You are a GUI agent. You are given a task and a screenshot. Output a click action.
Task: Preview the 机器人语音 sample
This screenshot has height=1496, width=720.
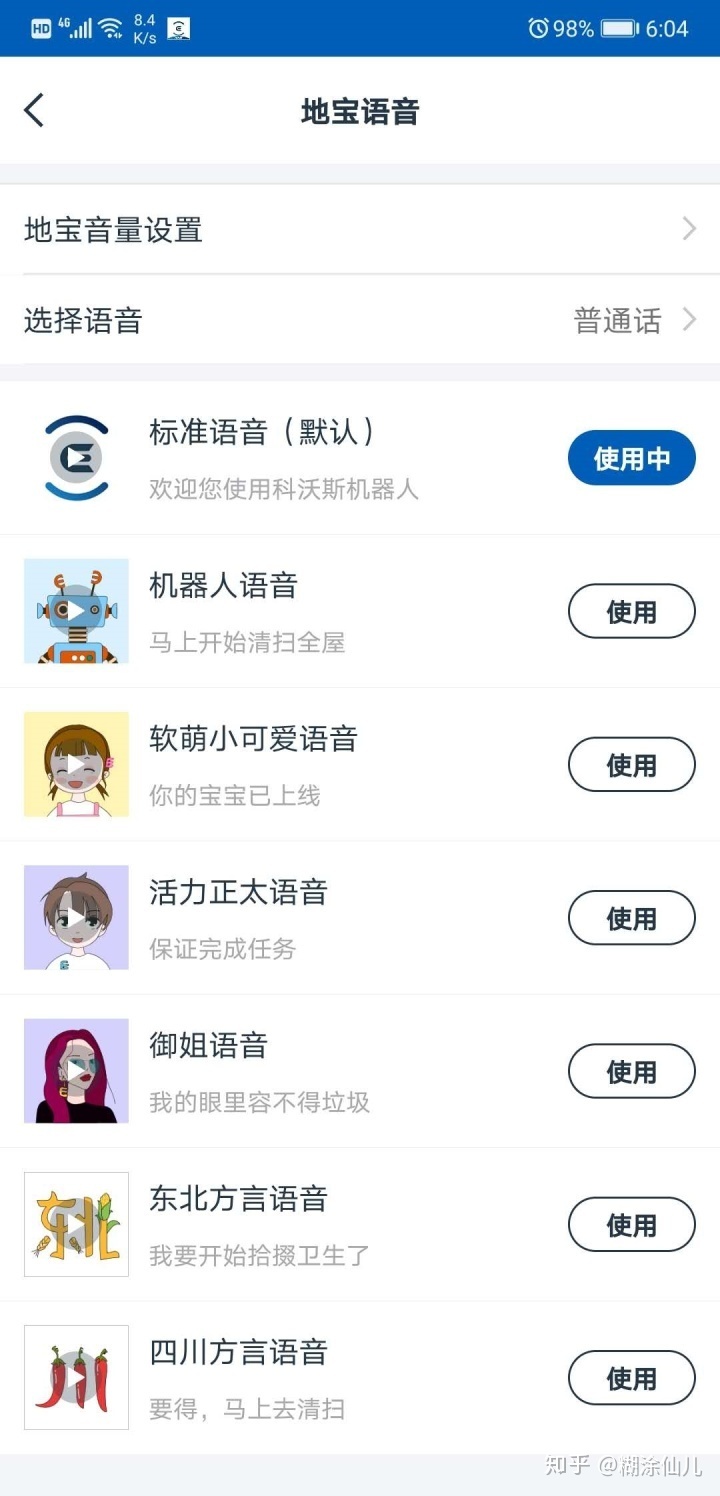click(x=76, y=611)
